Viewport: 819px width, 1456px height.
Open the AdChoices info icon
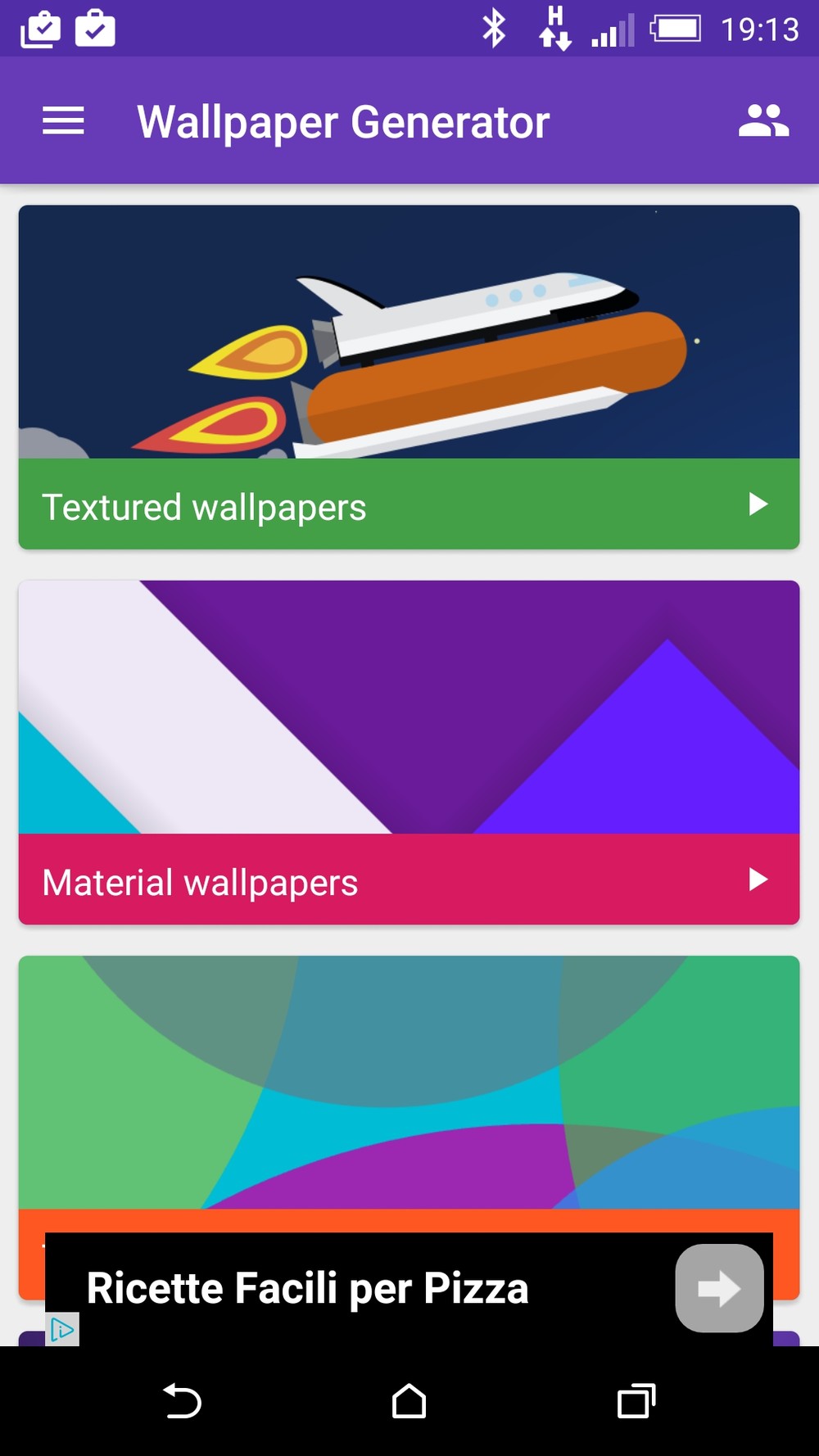(62, 1330)
